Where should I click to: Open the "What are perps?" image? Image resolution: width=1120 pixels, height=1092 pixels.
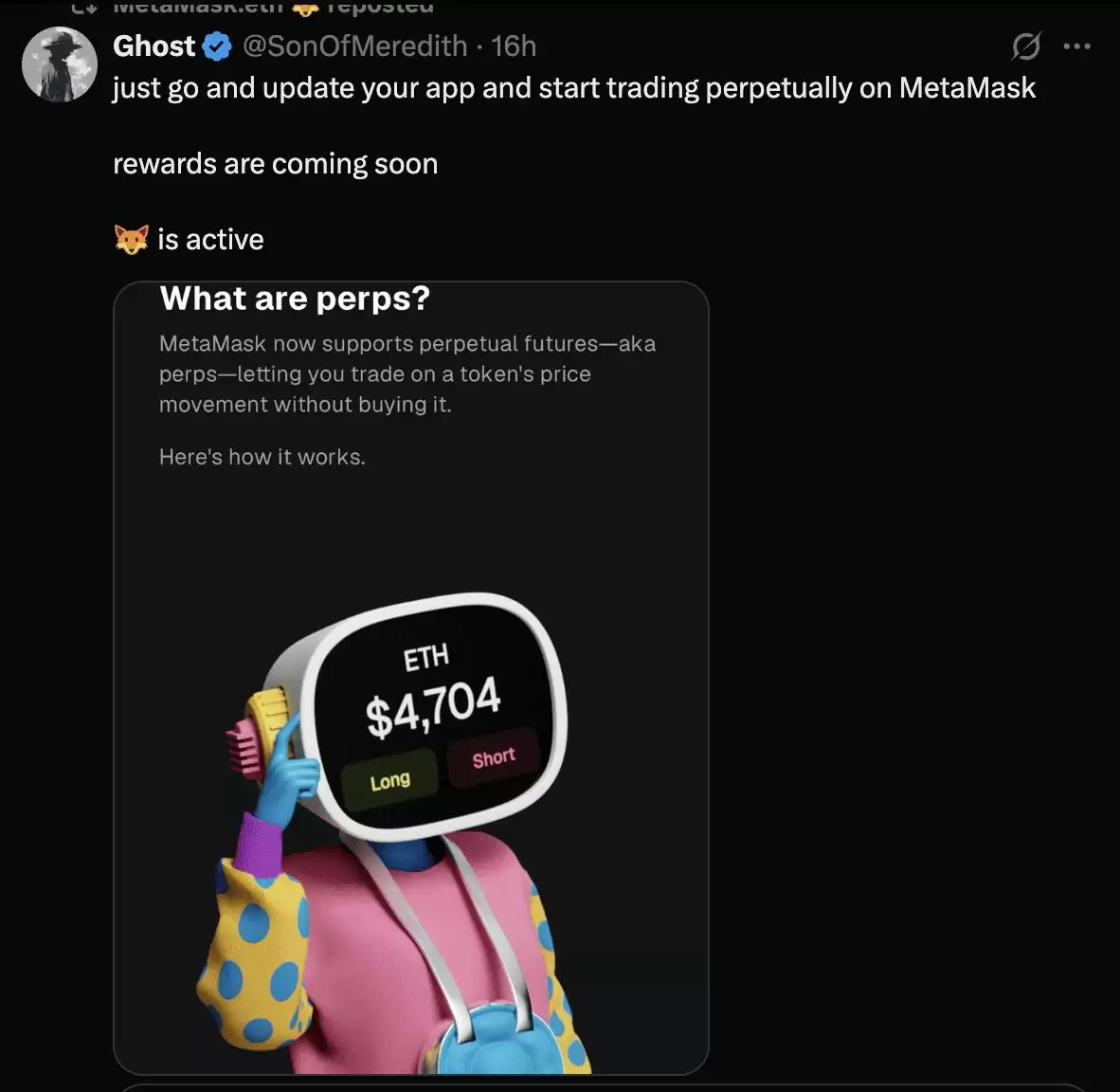[x=410, y=678]
